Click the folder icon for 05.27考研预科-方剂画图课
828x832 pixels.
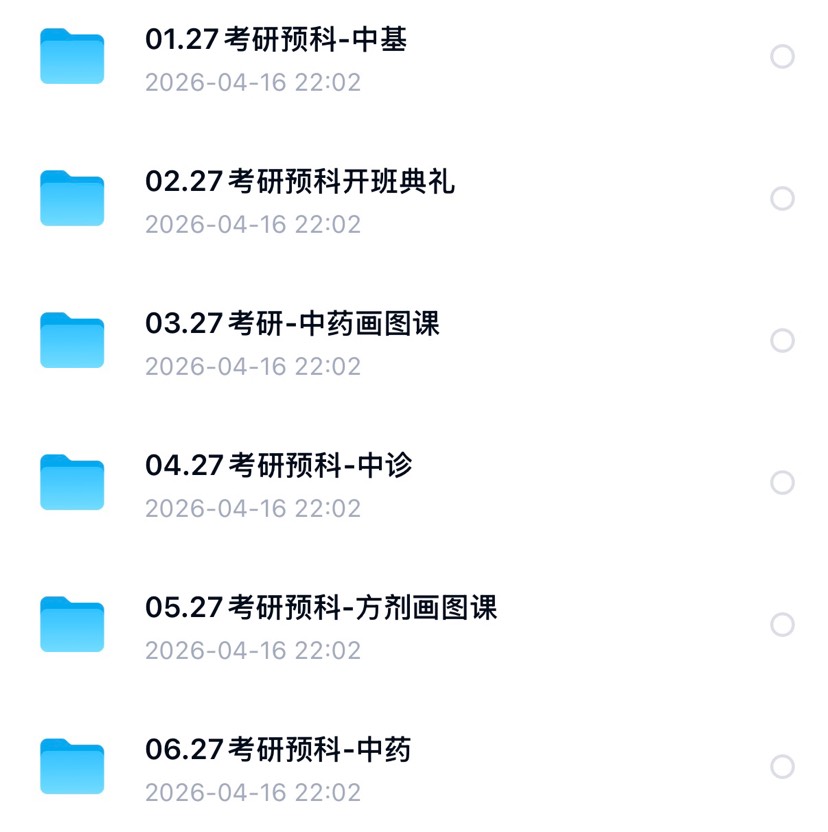(71, 622)
